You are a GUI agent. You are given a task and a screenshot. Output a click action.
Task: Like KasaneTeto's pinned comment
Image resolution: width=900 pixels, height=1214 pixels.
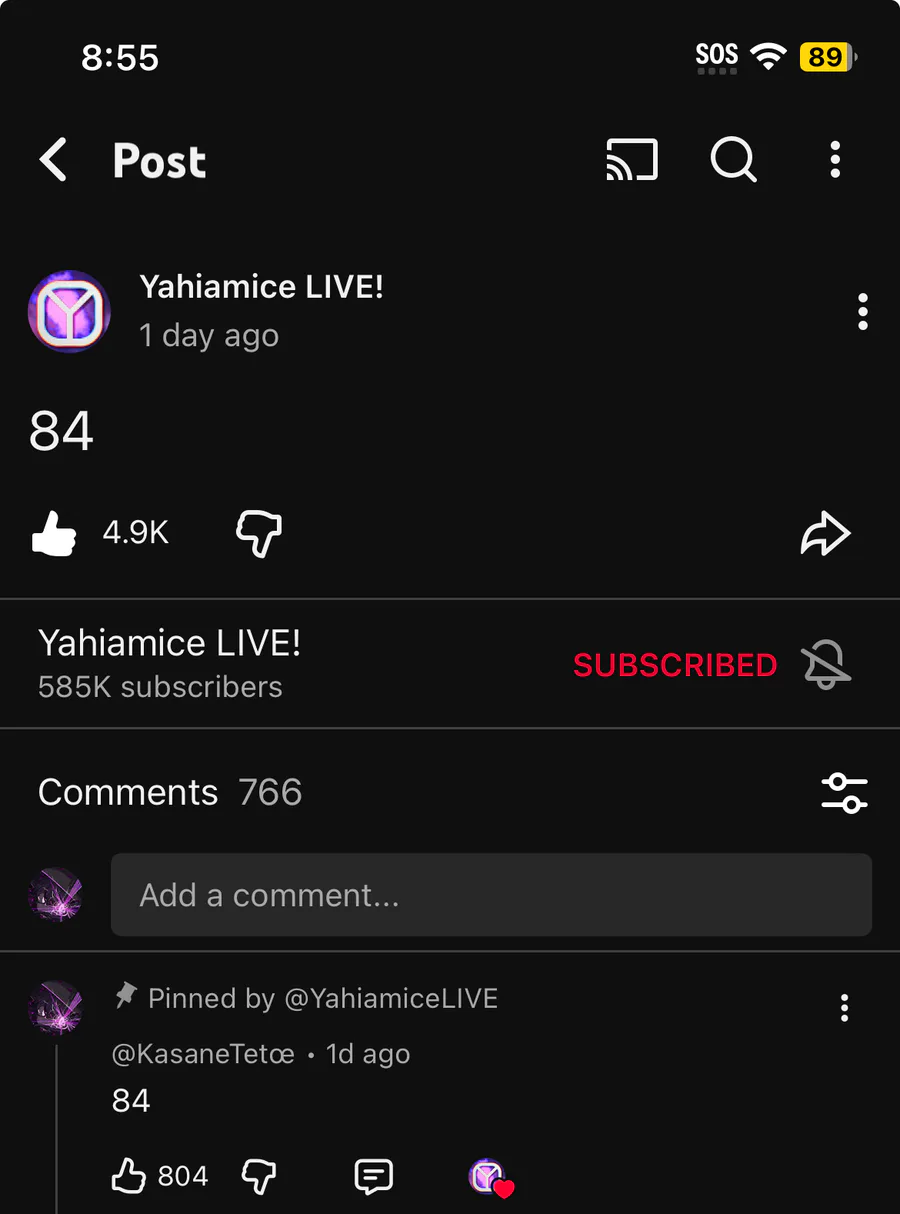coord(129,1176)
